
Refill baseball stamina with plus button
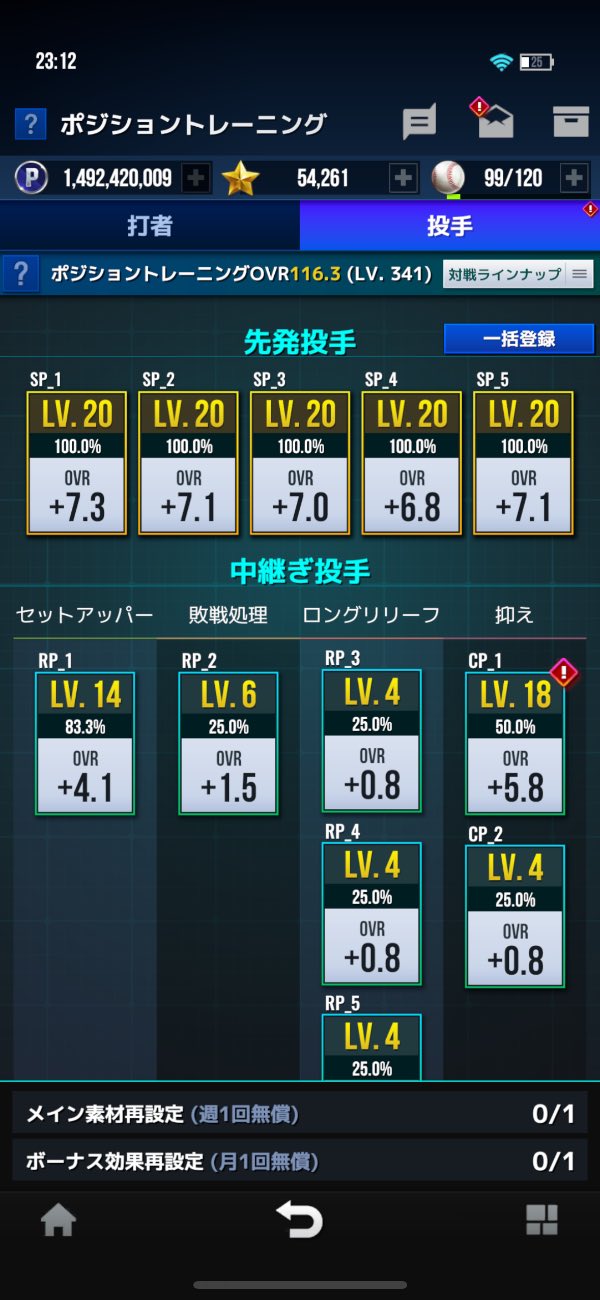pos(574,179)
